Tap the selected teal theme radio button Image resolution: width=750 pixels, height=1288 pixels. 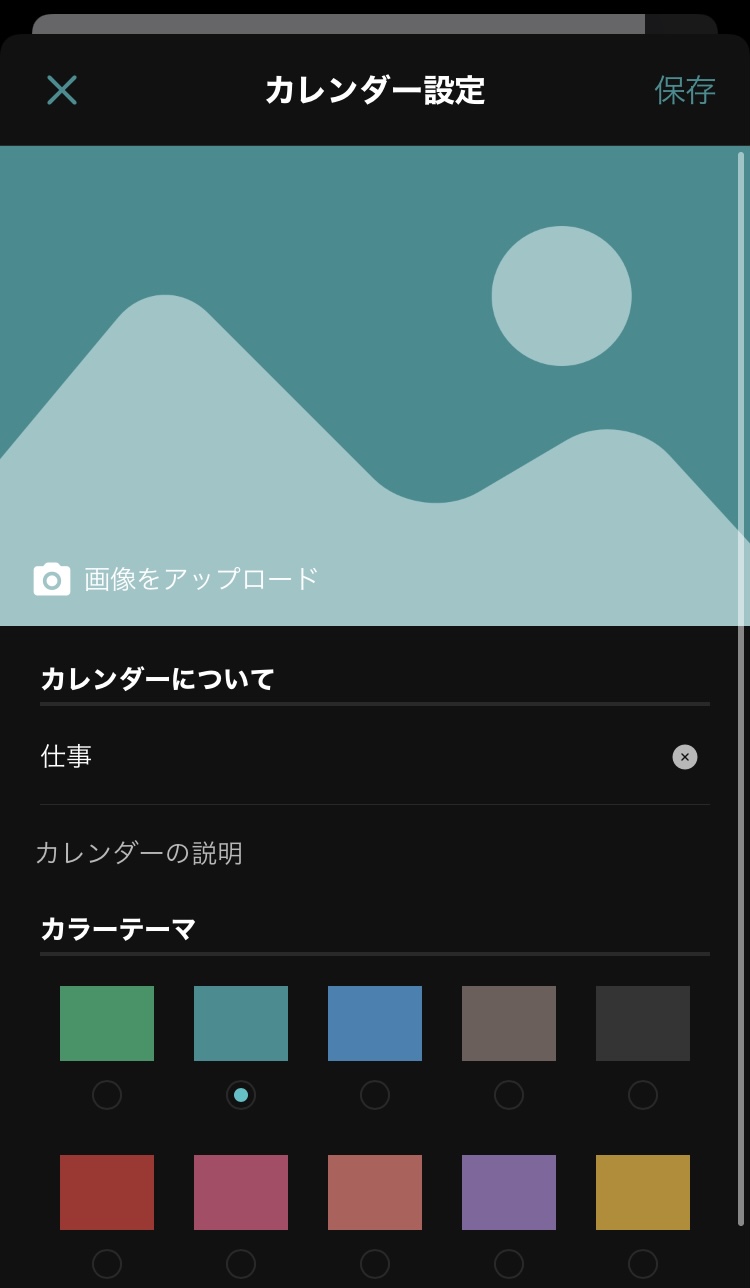point(241,1095)
